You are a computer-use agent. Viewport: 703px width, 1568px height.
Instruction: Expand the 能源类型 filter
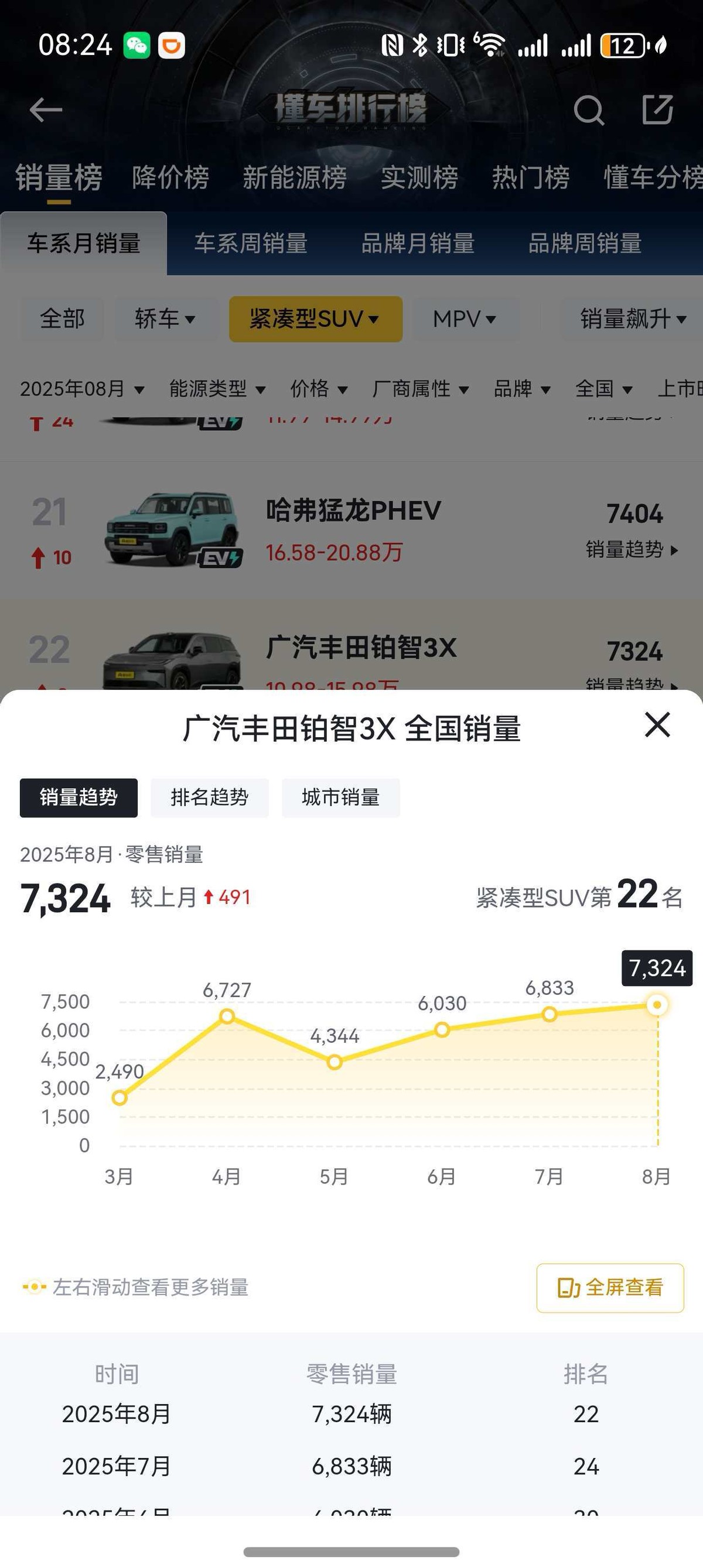[x=217, y=389]
